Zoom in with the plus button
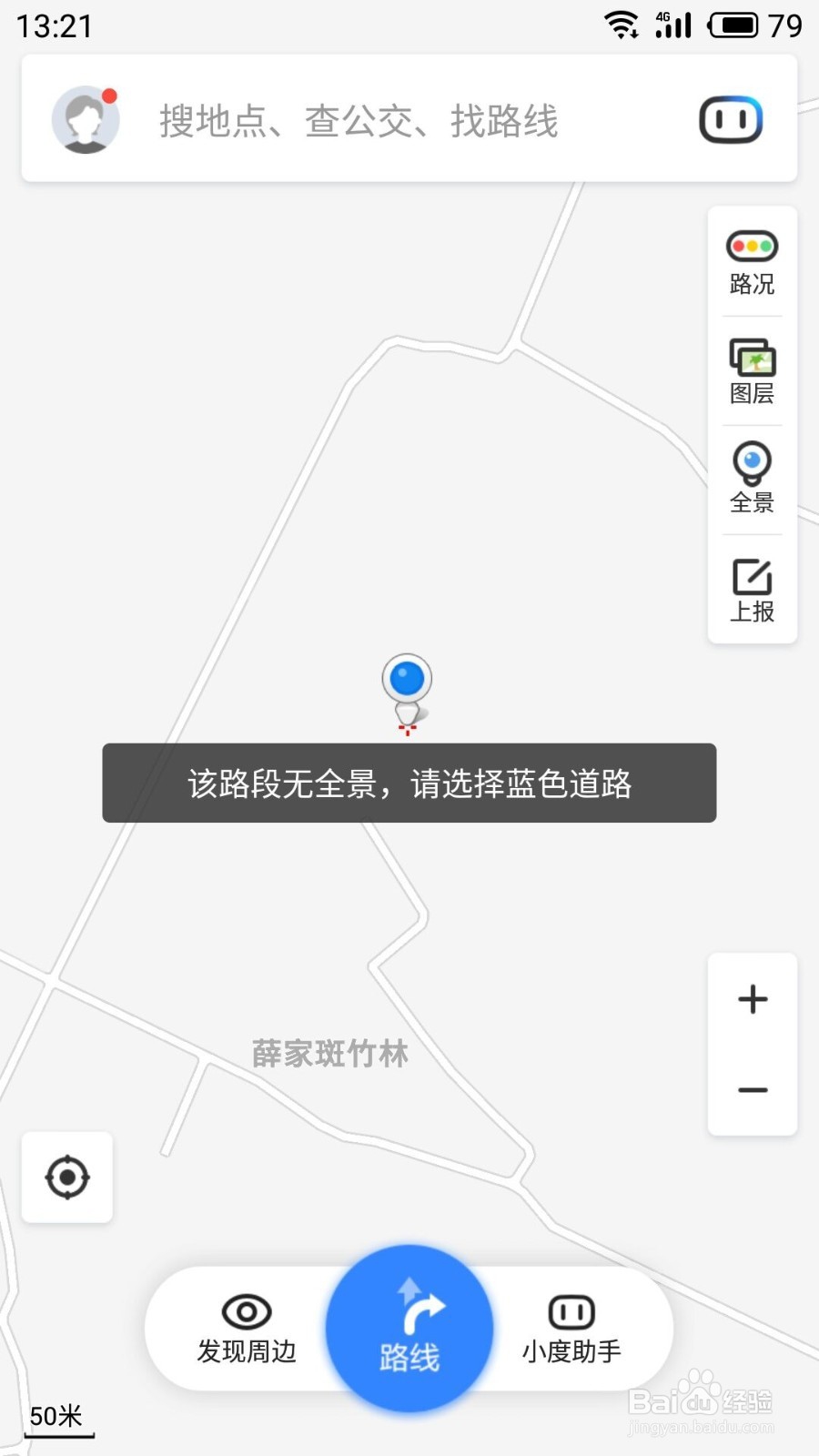 753,998
